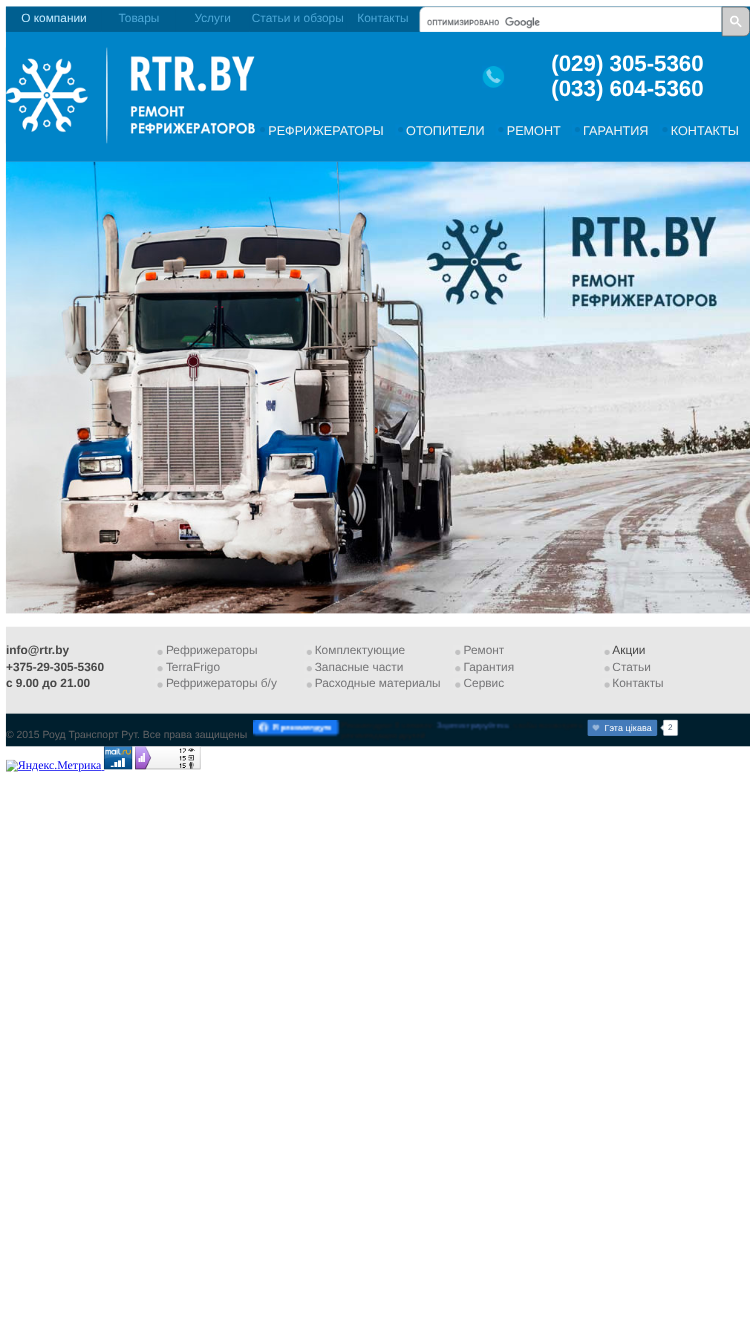Go to the Товары section
Viewport: 750px width, 1334px height.
coord(139,18)
